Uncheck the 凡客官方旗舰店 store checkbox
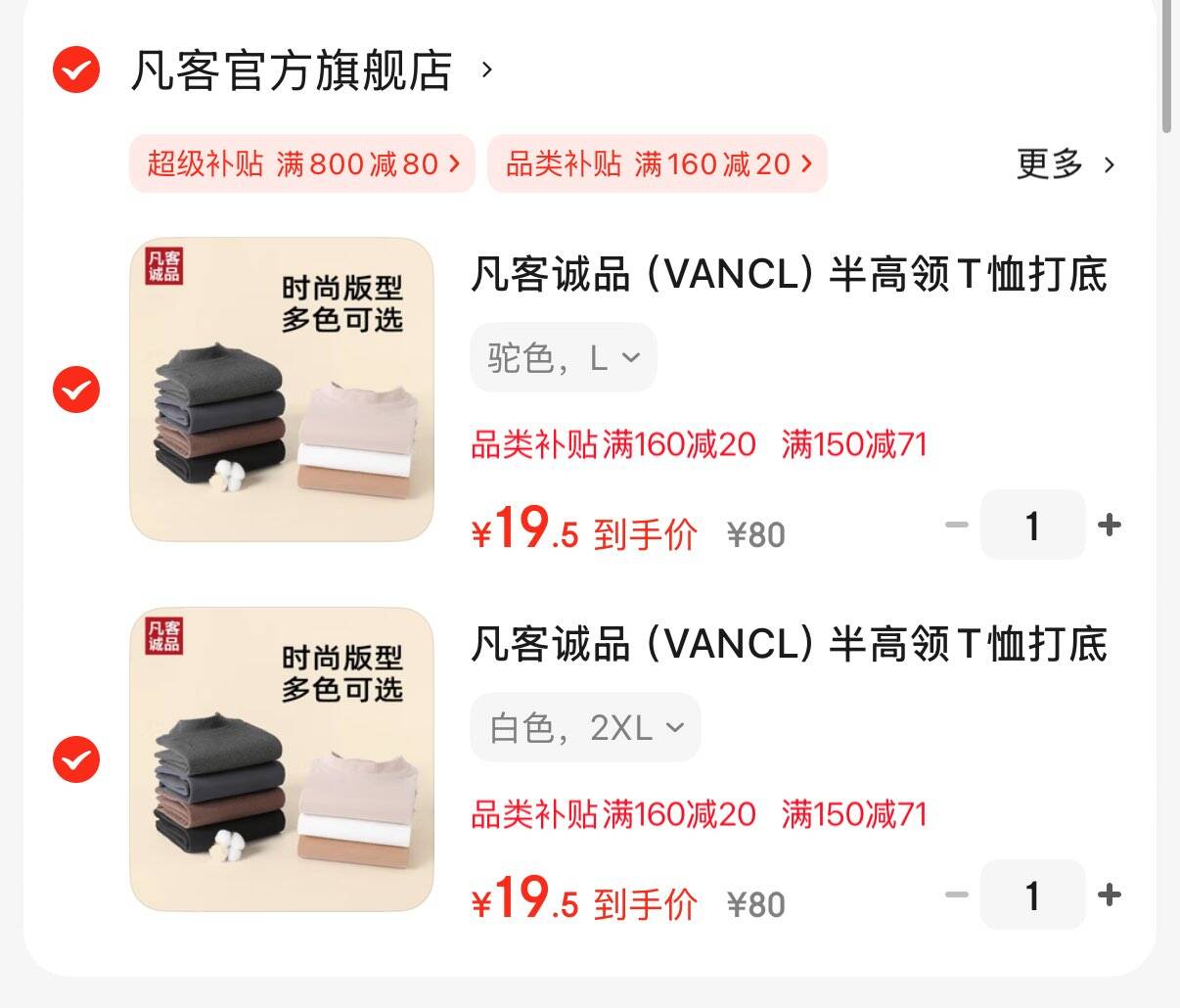The width and height of the screenshot is (1180, 1008). pyautogui.click(x=76, y=70)
